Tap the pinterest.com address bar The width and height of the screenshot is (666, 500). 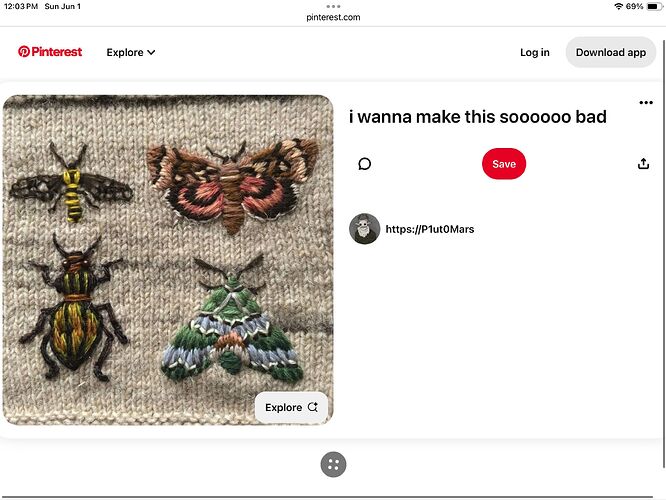pos(333,17)
